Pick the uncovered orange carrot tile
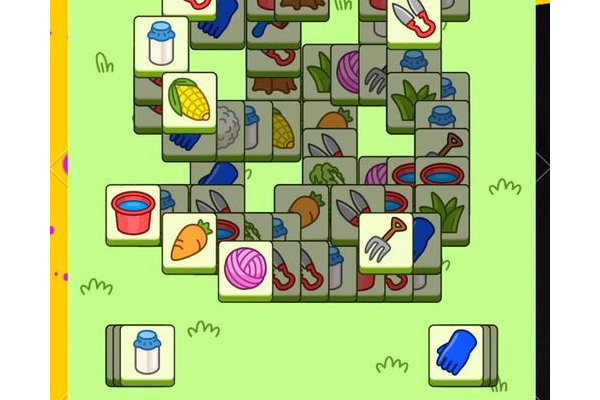Viewport: 600px width, 400px height. [x=189, y=240]
